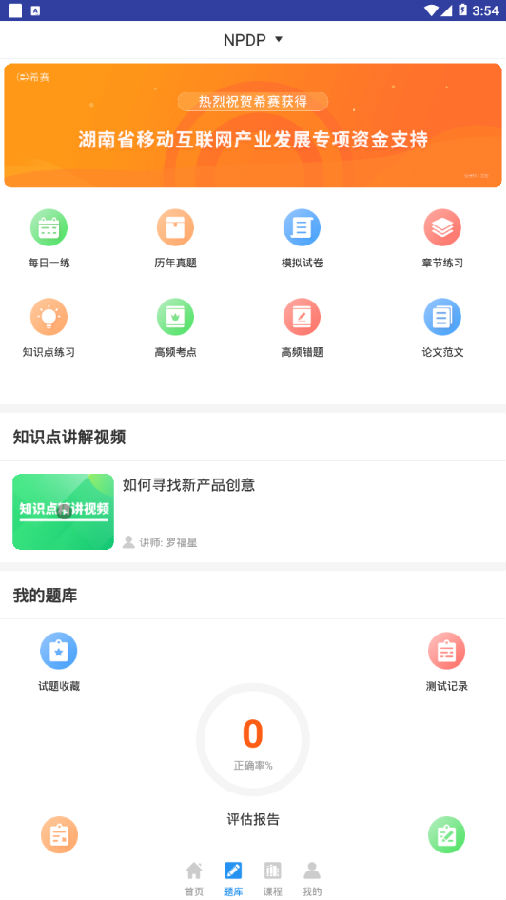The width and height of the screenshot is (506, 900).
Task: Open 章节练习 chapter practice
Action: click(x=442, y=239)
